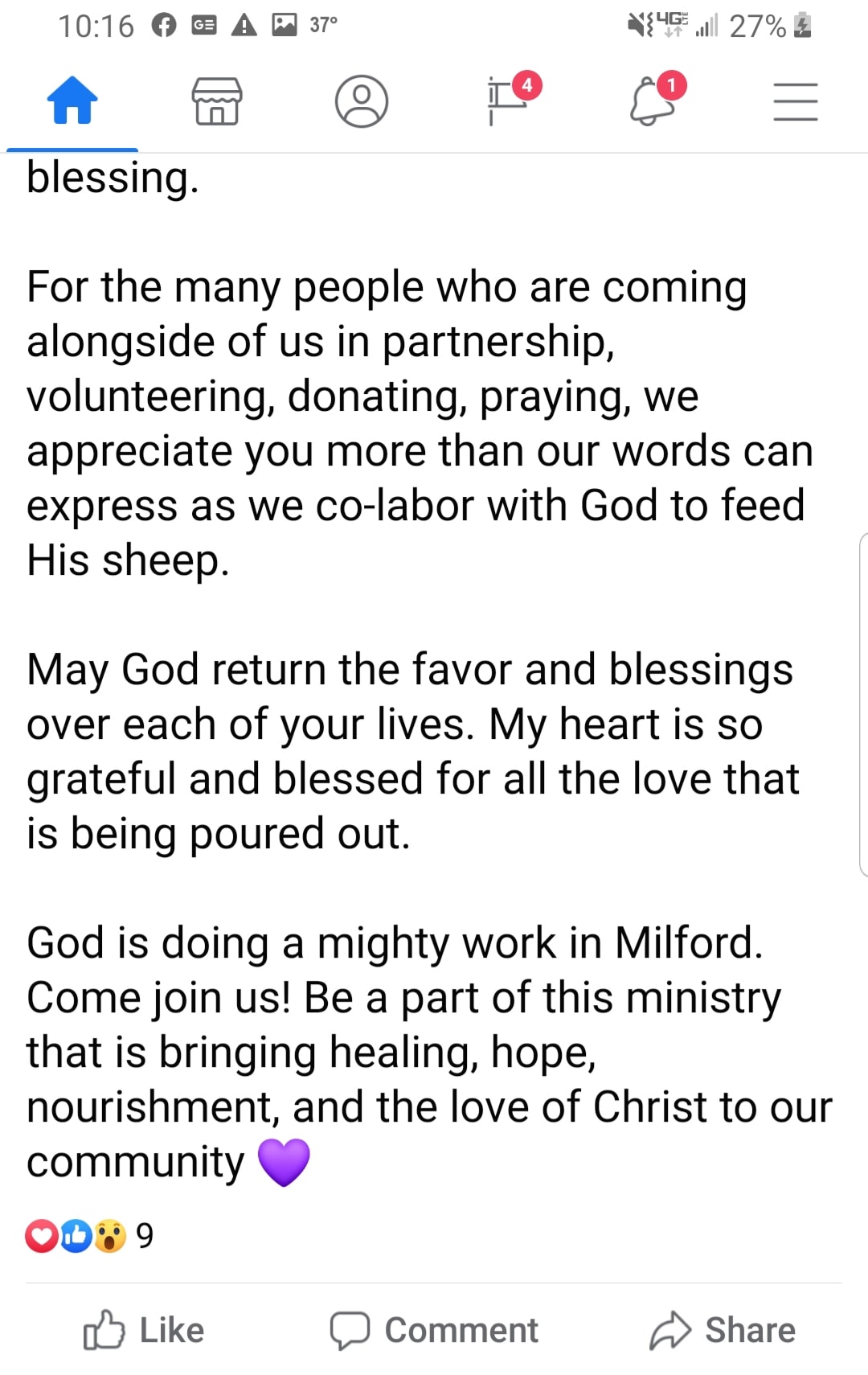This screenshot has width=868, height=1375.
Task: Open the notifications bell
Action: point(652,101)
